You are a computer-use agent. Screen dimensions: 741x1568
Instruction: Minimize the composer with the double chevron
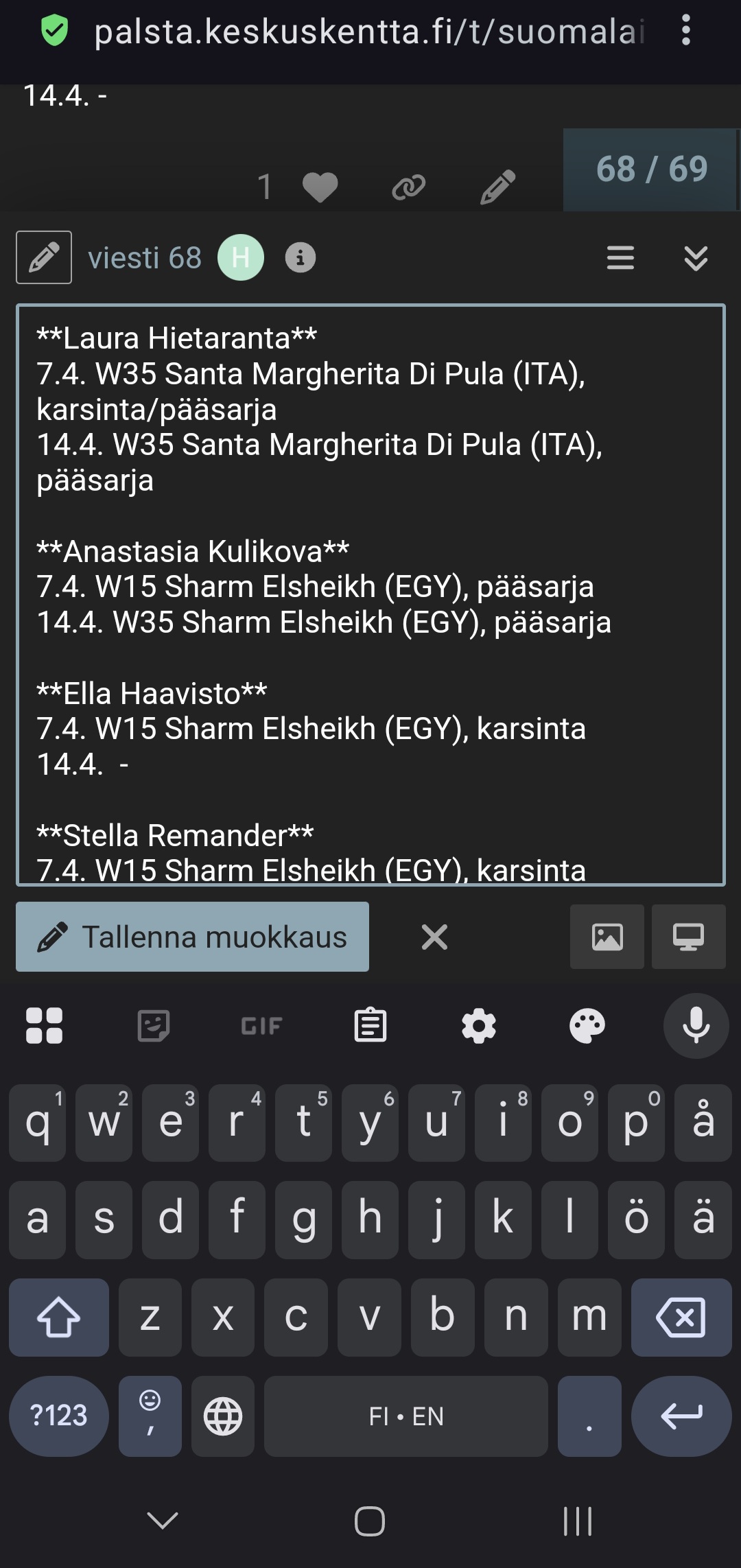tap(696, 258)
